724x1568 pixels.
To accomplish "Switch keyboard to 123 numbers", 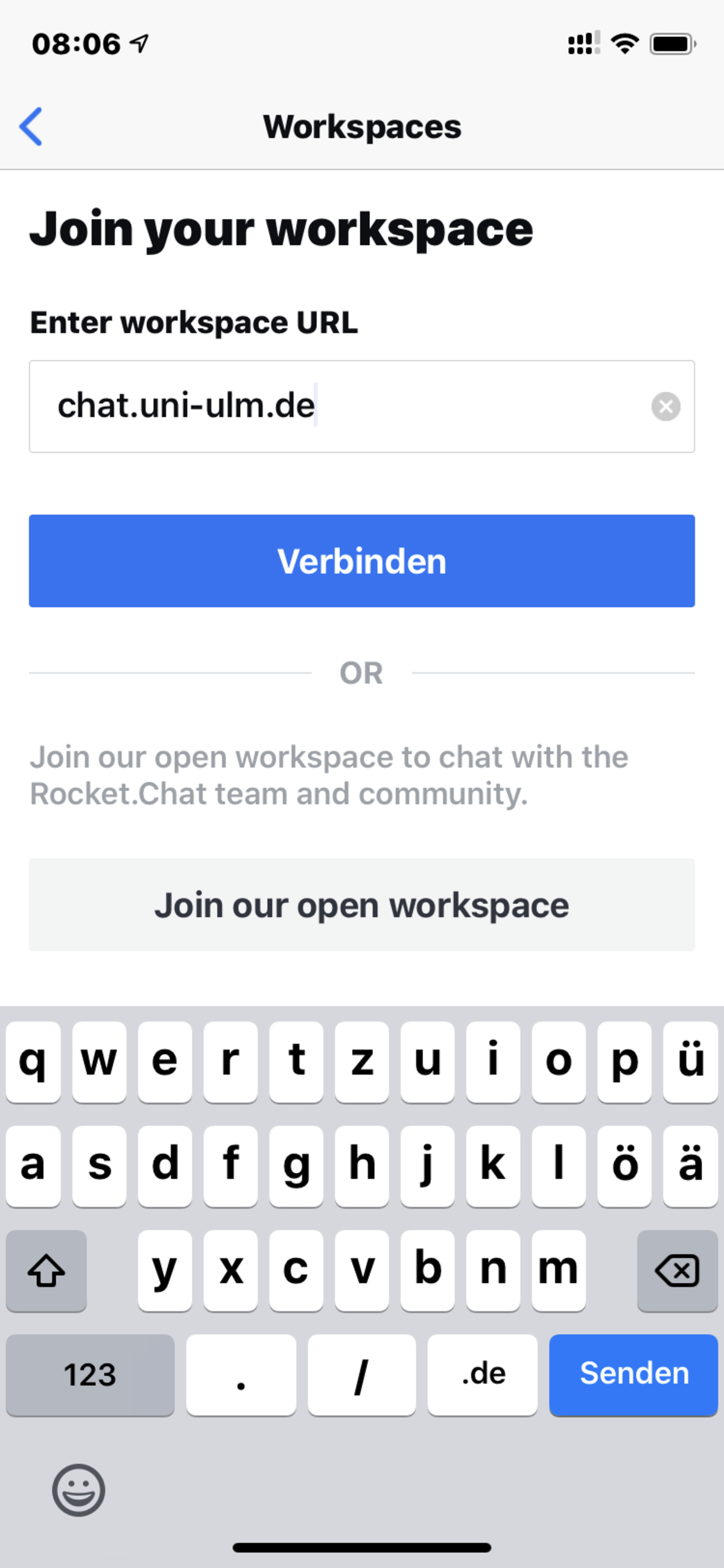I will pos(90,1374).
